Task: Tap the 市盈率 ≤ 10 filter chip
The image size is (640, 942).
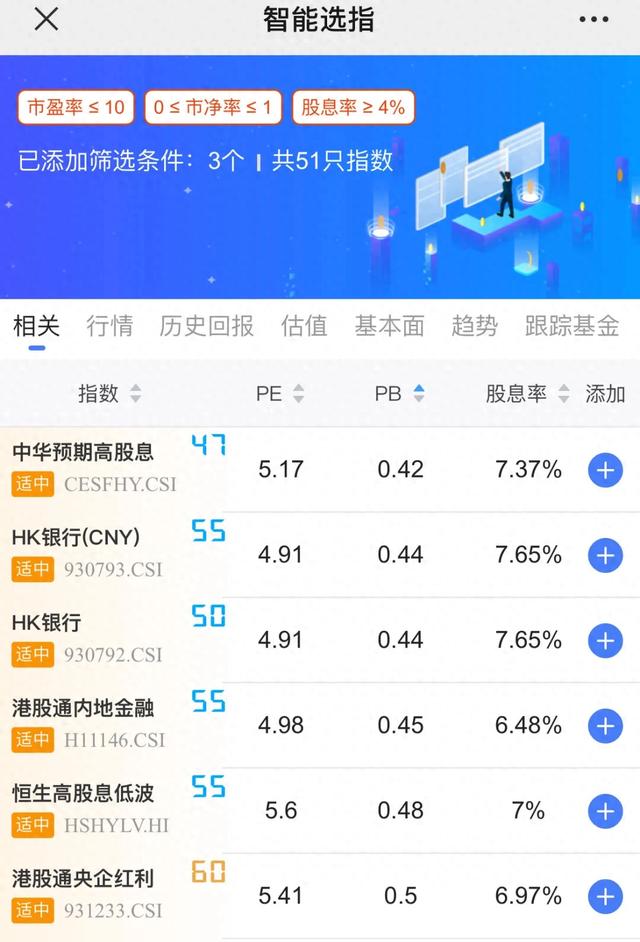Action: (x=76, y=108)
